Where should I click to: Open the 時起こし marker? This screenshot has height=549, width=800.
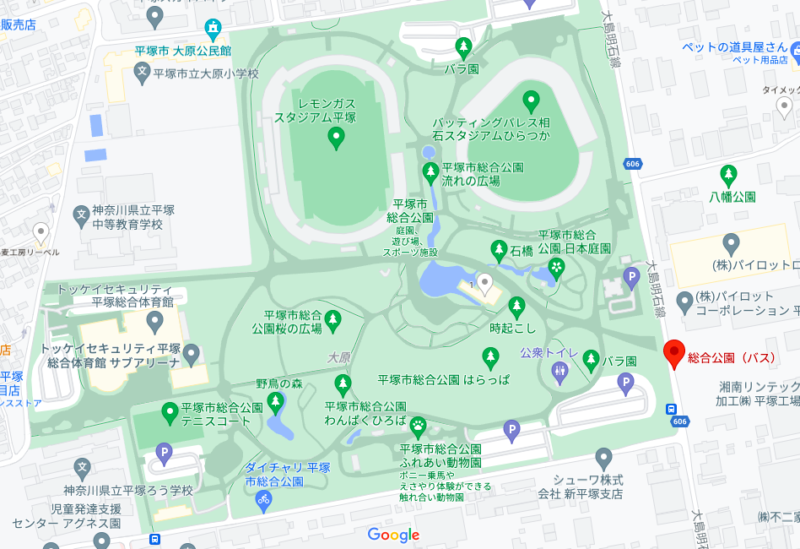[517, 306]
